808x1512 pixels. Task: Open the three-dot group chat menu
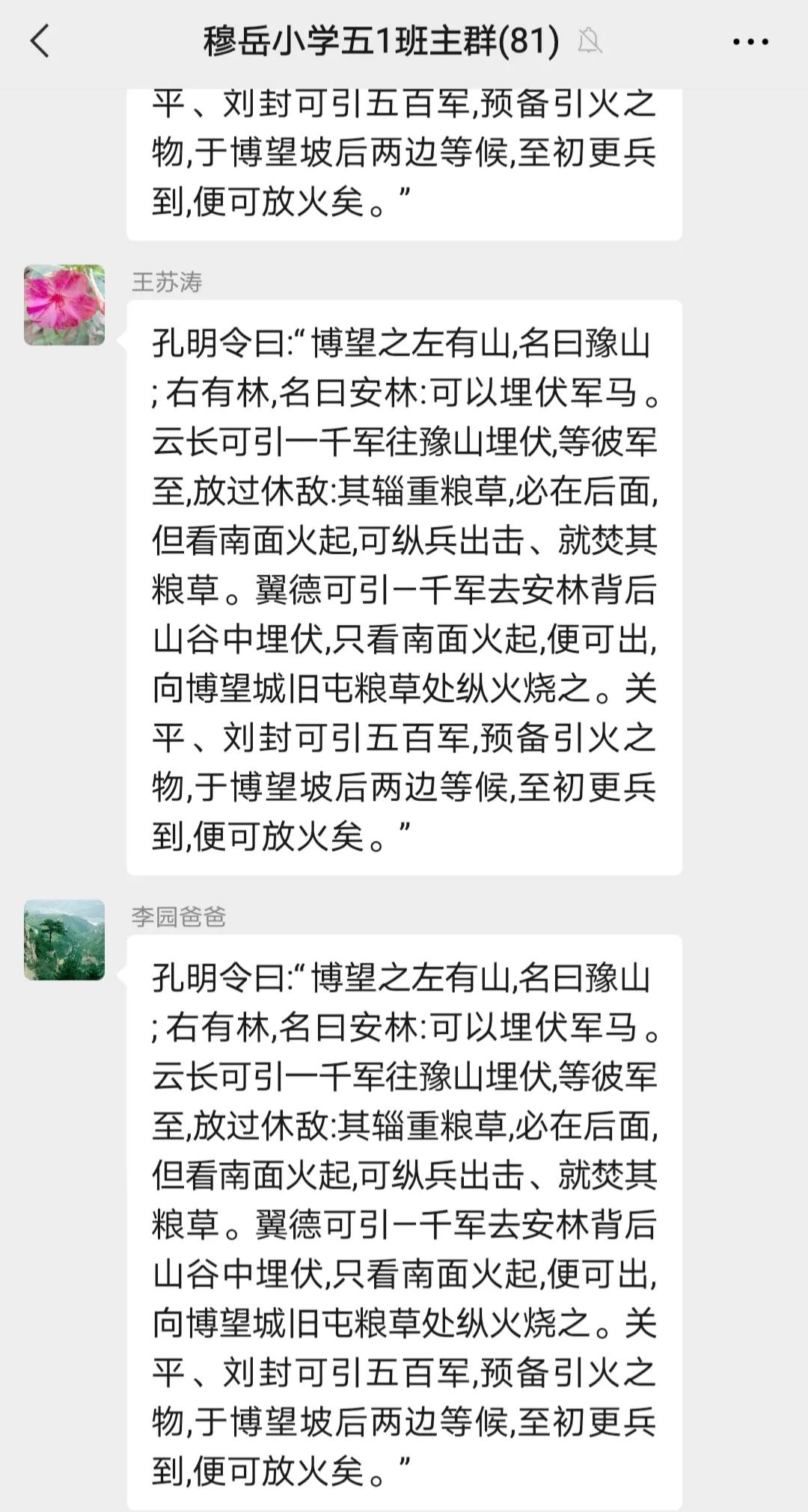tap(750, 42)
